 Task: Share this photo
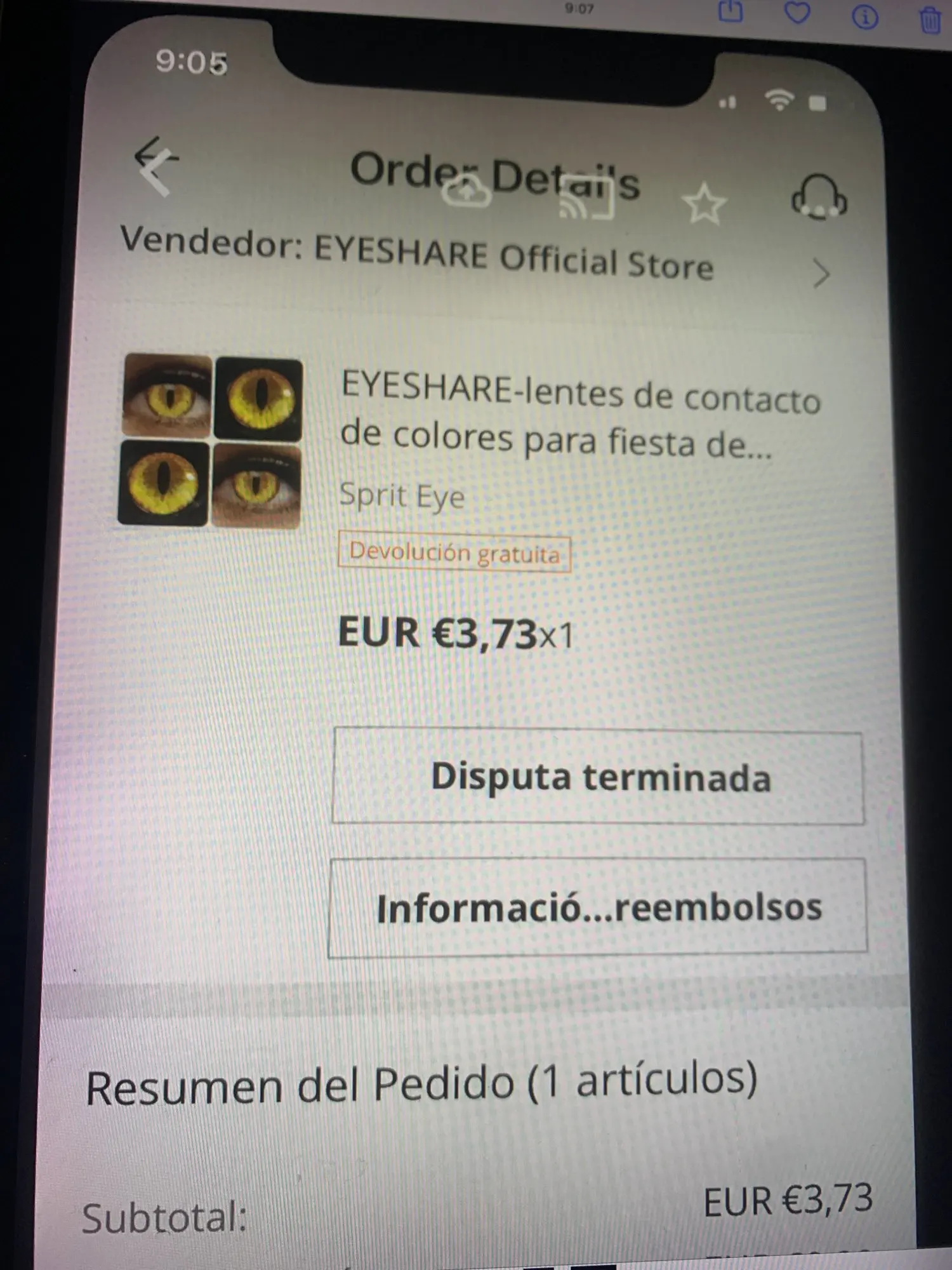pyautogui.click(x=730, y=12)
